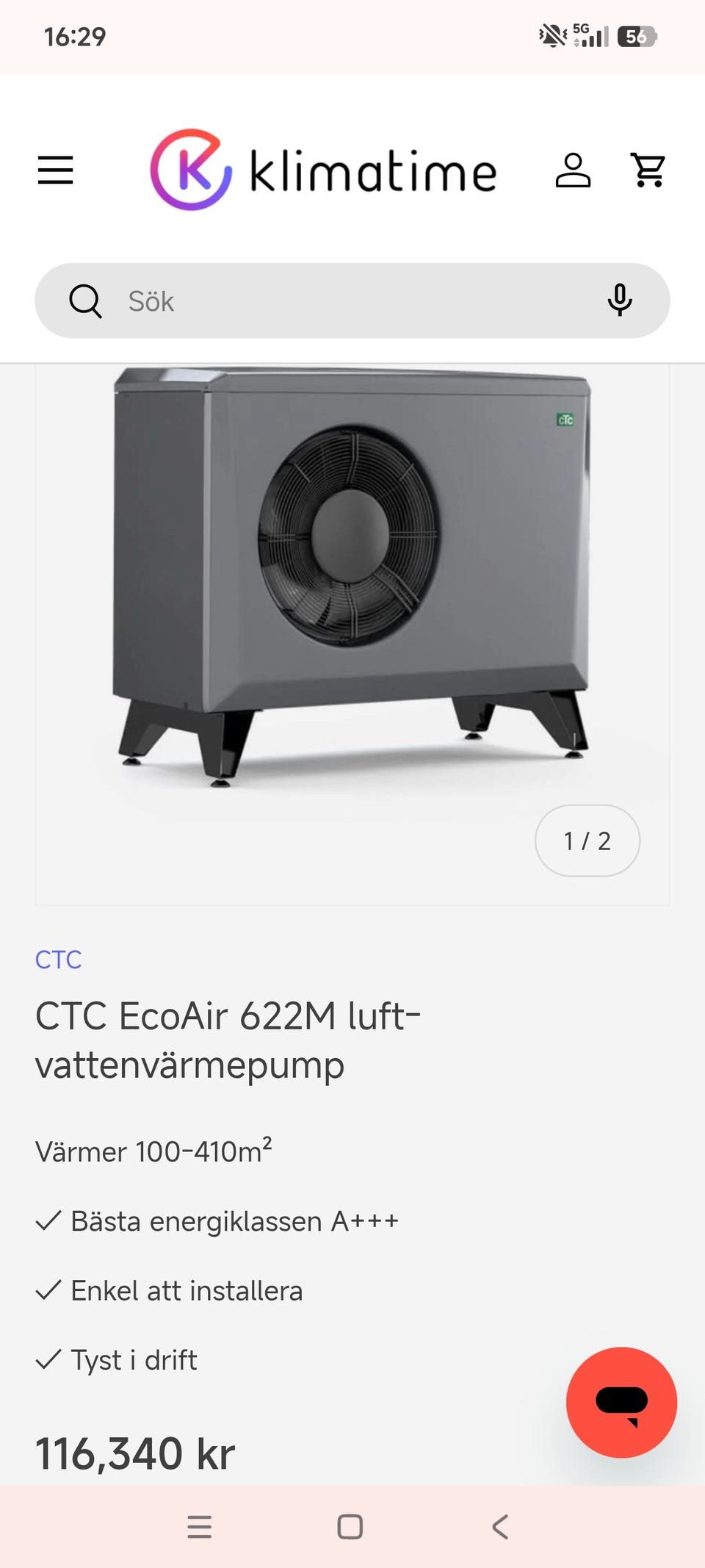Go back with the system back button

click(x=500, y=1527)
